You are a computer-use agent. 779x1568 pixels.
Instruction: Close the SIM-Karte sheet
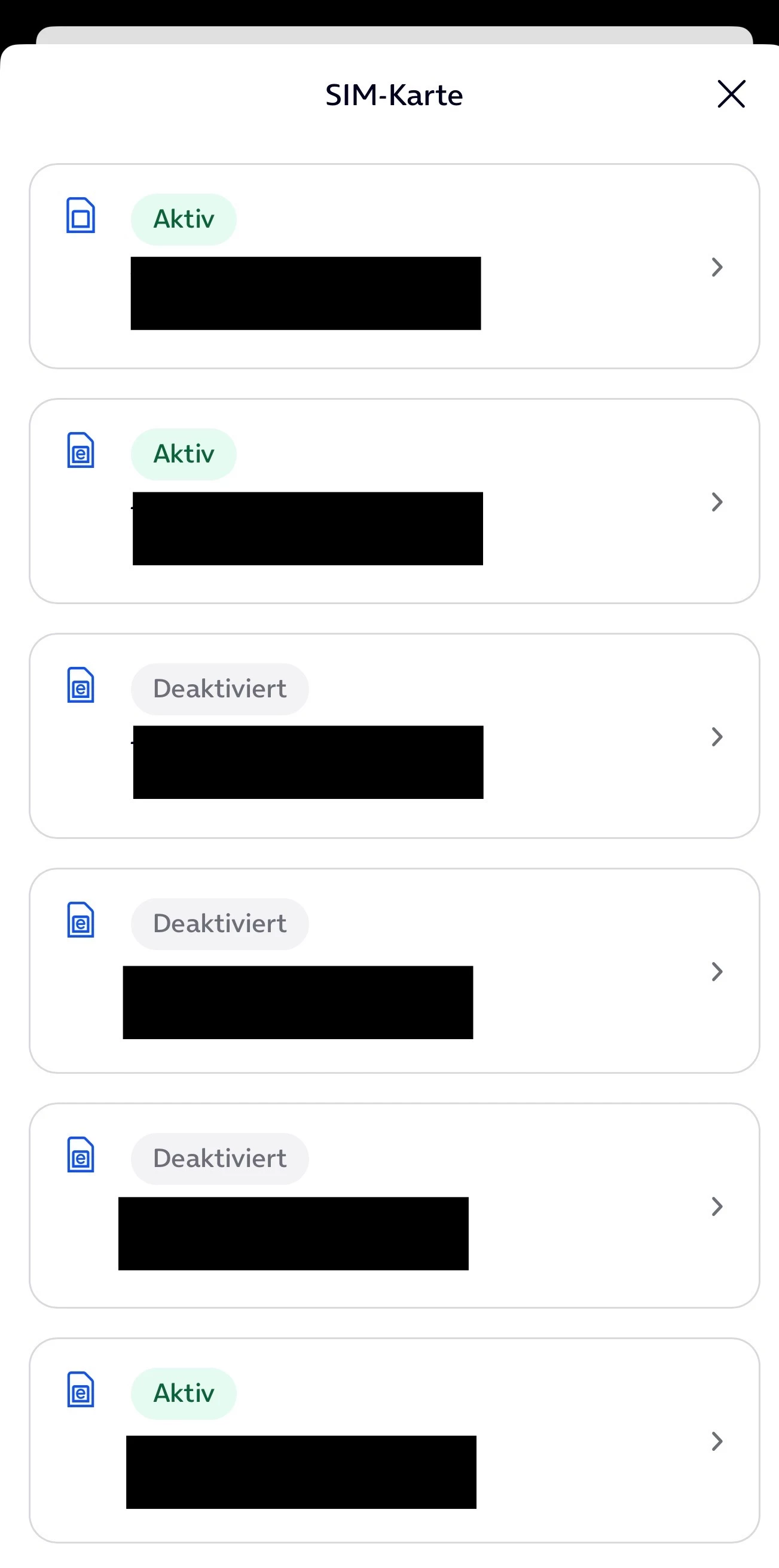point(730,94)
